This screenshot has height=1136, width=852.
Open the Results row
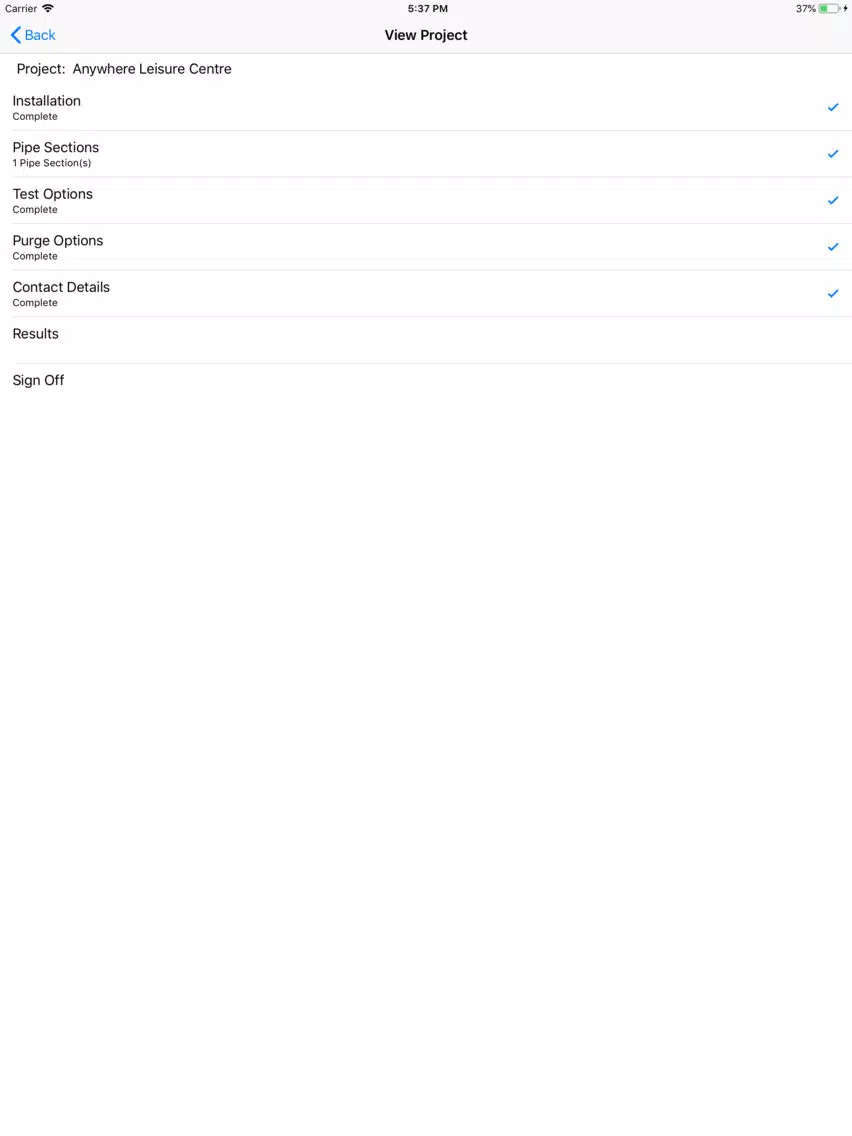(426, 340)
